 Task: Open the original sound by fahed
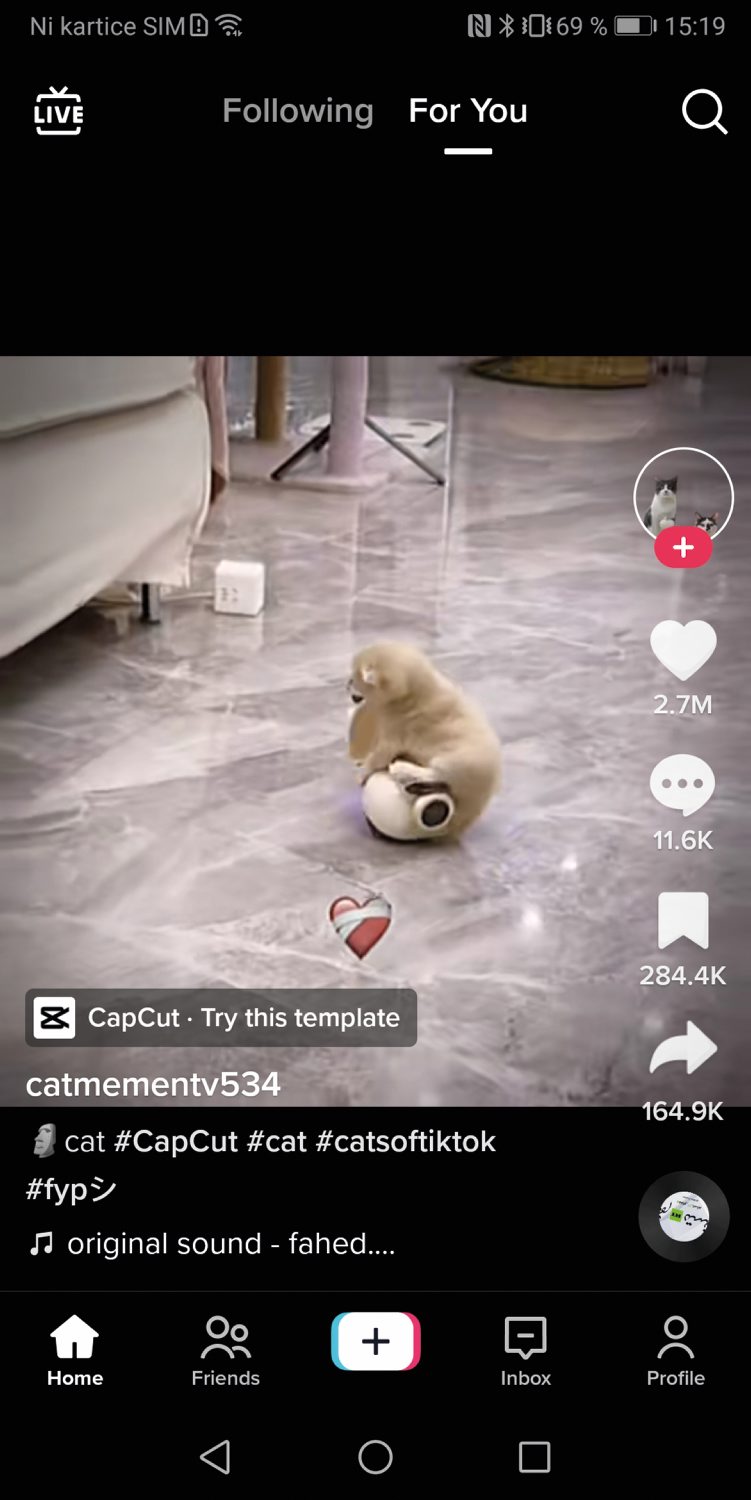[x=230, y=1244]
